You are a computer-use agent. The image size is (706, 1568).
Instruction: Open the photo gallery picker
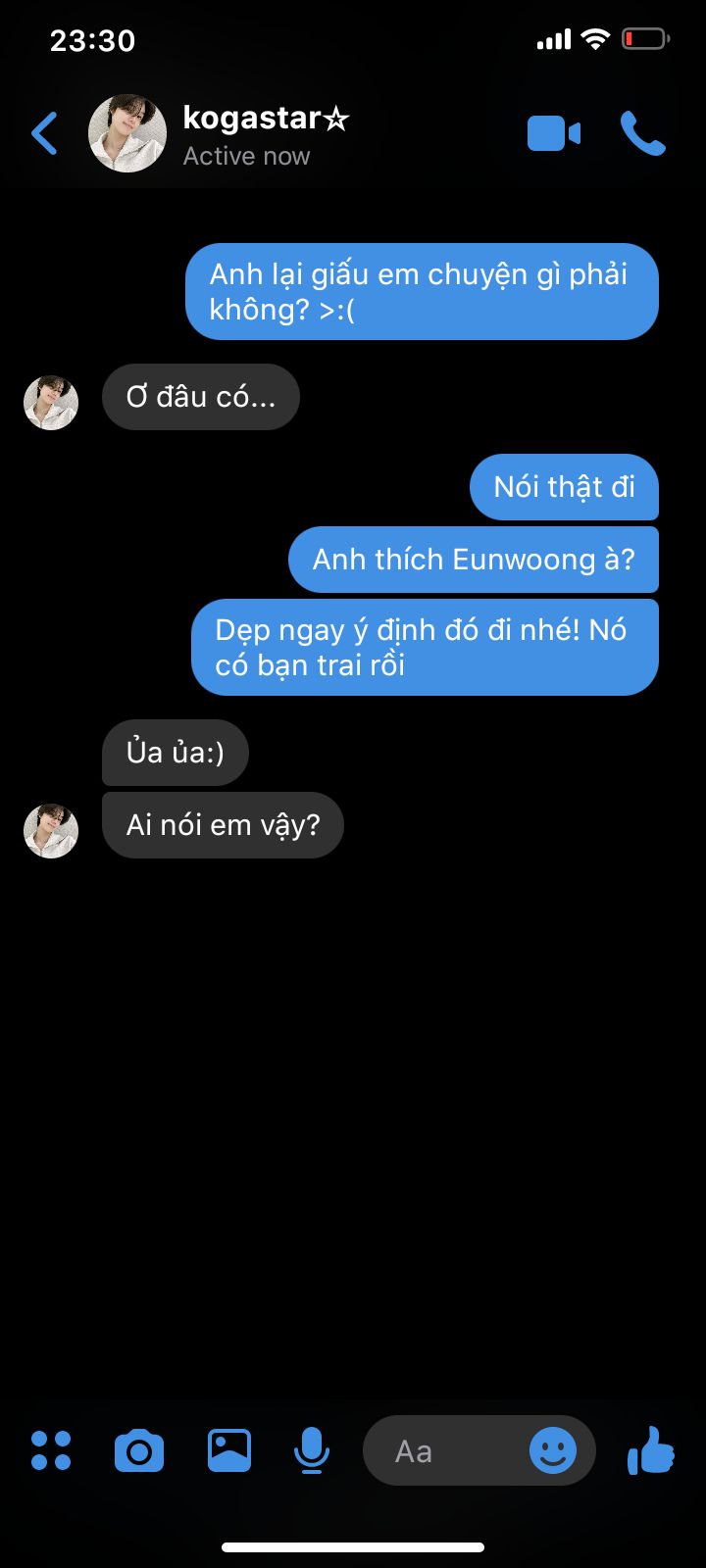(228, 1450)
